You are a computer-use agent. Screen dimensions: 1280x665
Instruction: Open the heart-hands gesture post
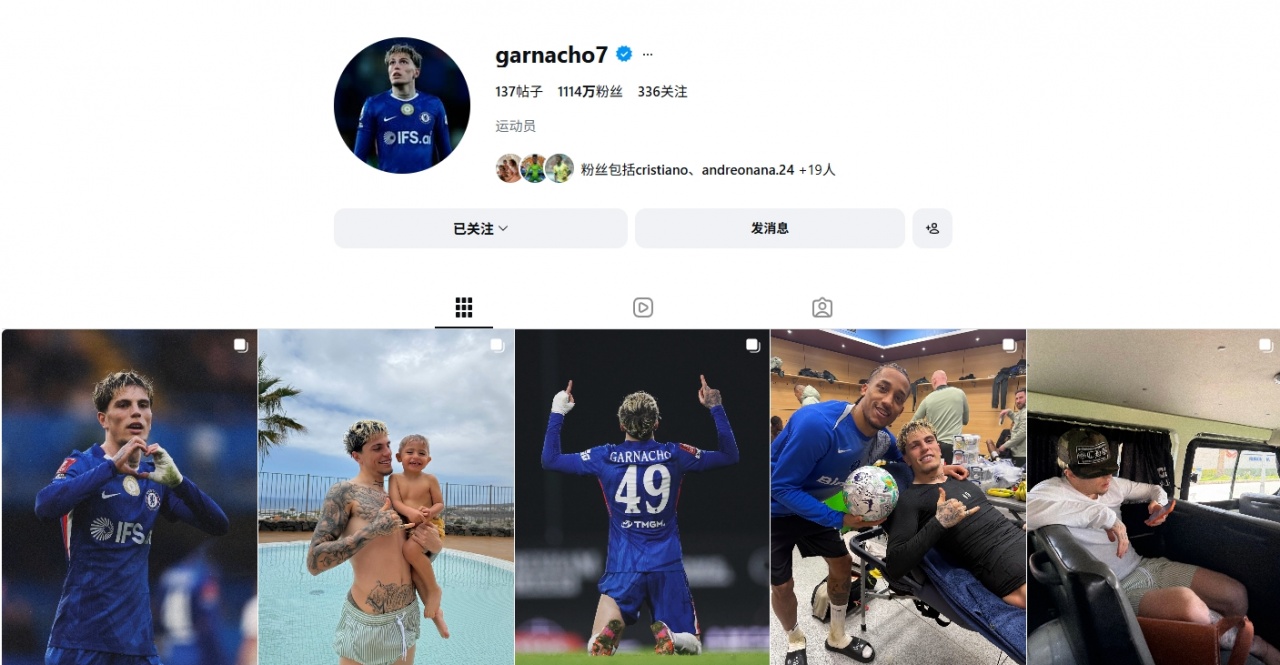point(129,497)
